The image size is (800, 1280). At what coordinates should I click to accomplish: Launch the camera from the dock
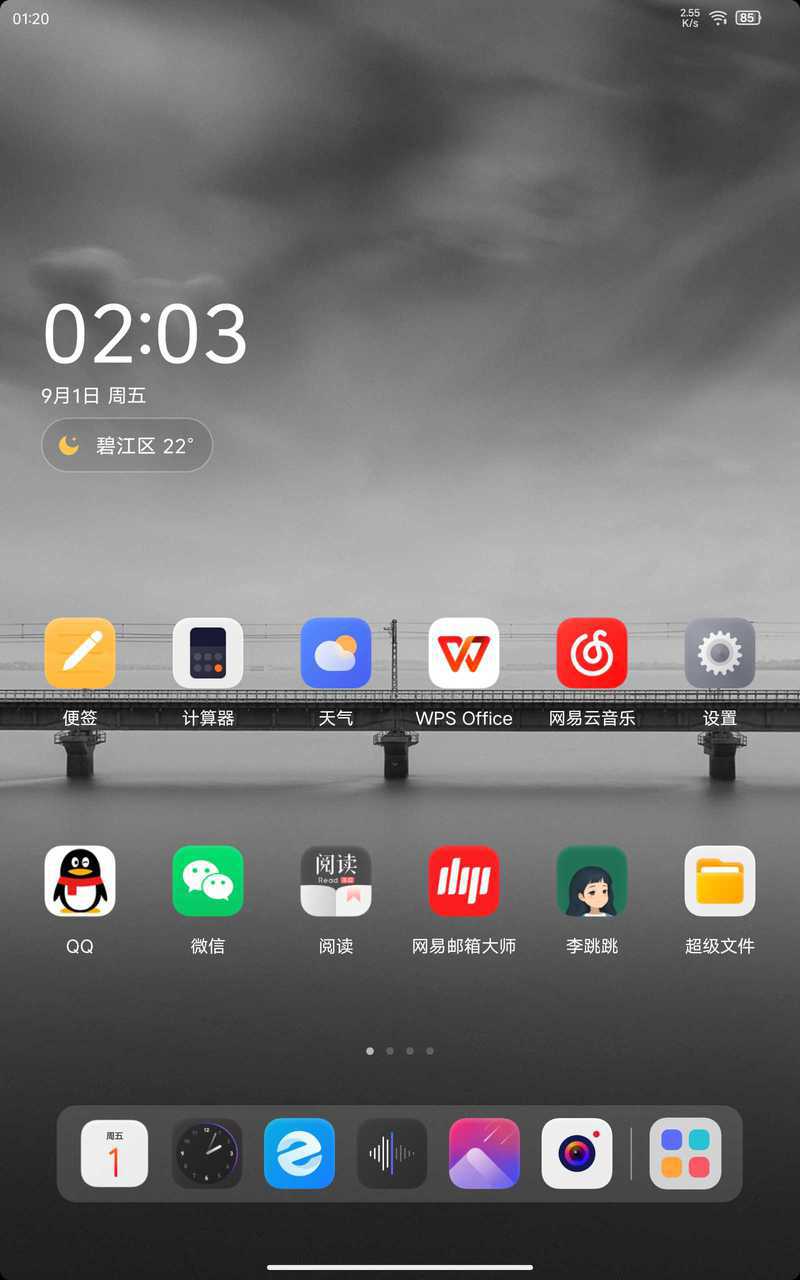(x=577, y=1154)
